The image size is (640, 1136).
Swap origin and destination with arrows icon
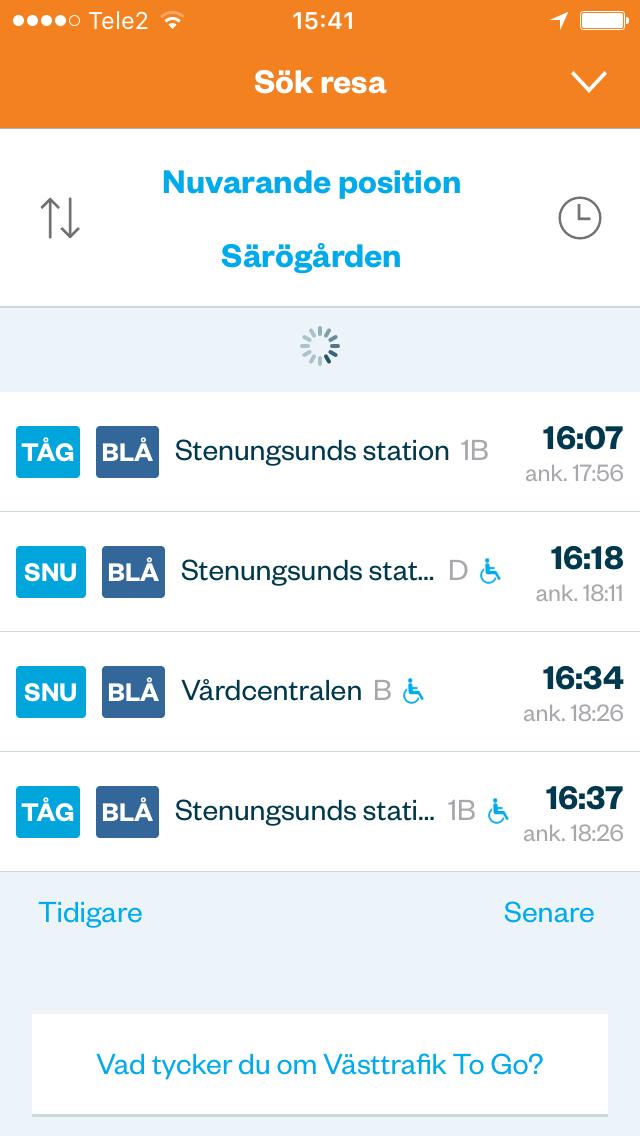59,219
